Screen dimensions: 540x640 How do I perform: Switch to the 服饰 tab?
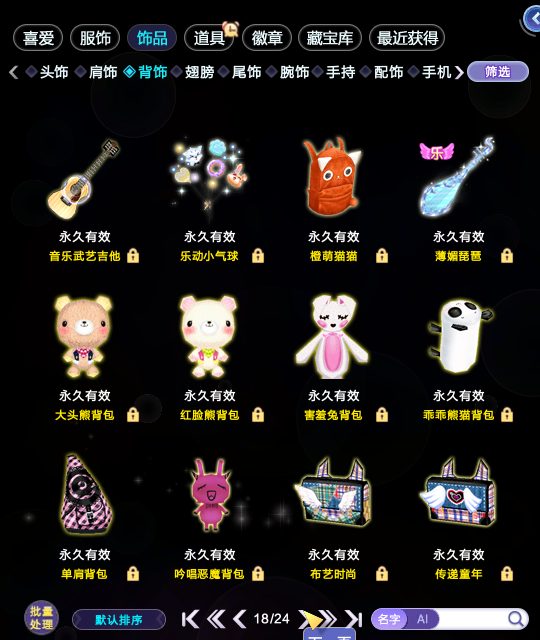coord(95,38)
